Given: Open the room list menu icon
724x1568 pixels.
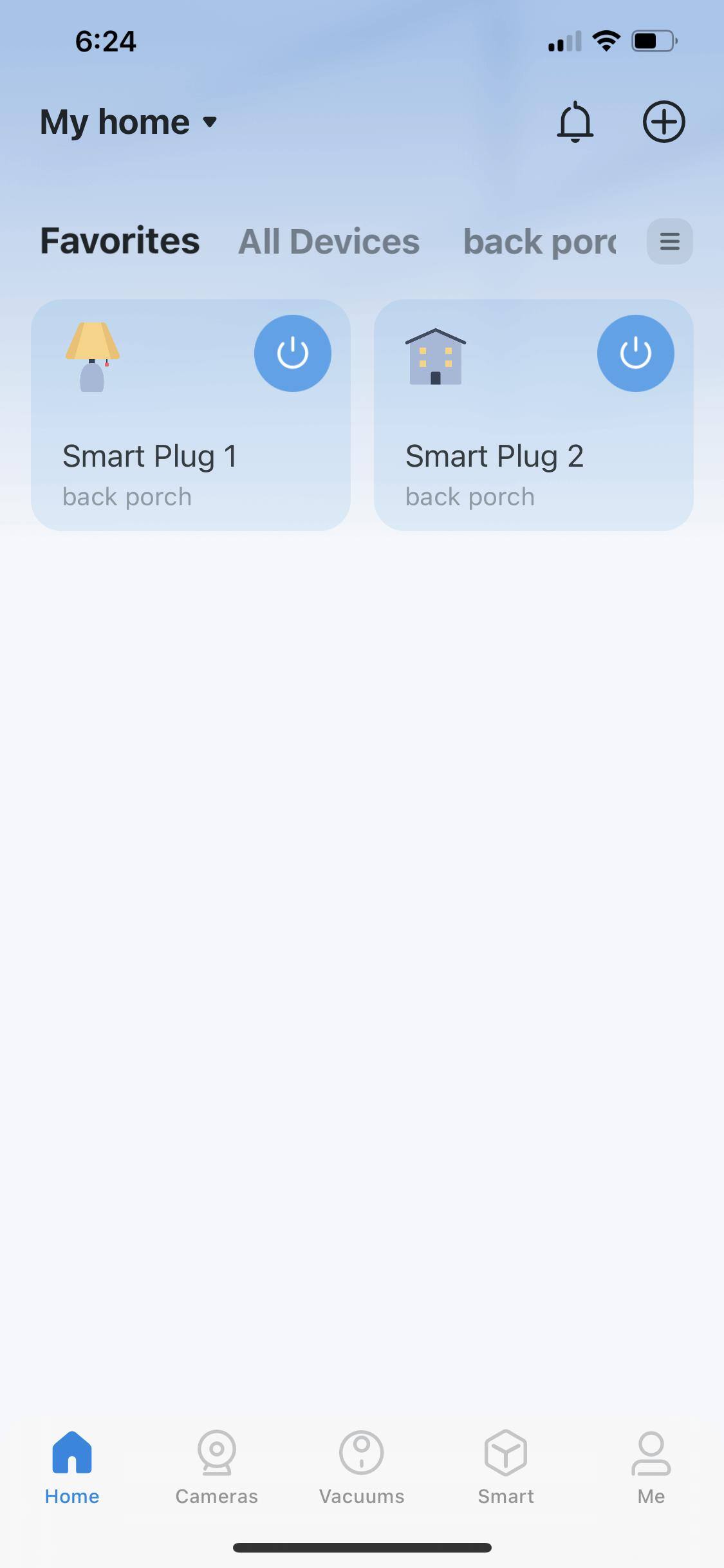Looking at the screenshot, I should pos(669,242).
